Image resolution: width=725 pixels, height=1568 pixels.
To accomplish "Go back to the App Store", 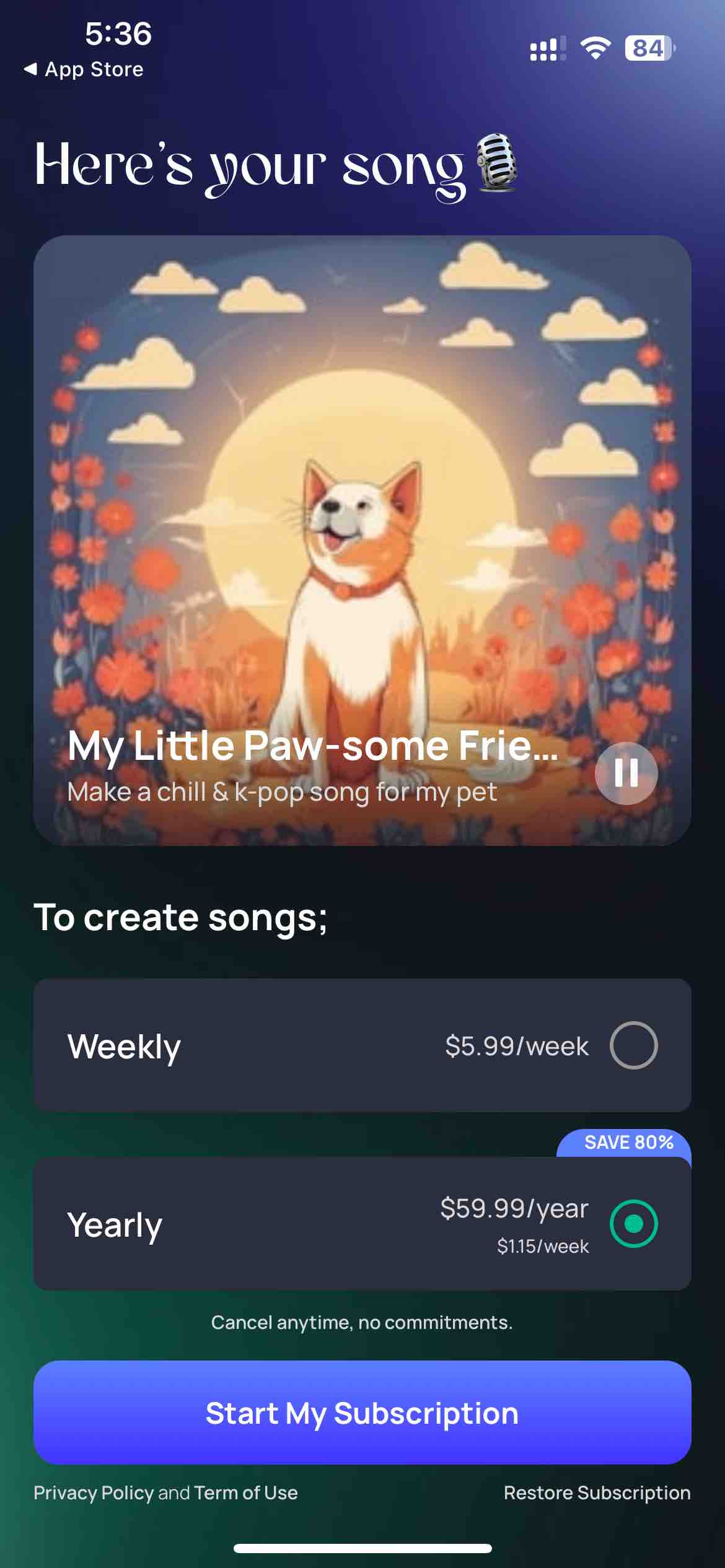I will click(x=84, y=69).
